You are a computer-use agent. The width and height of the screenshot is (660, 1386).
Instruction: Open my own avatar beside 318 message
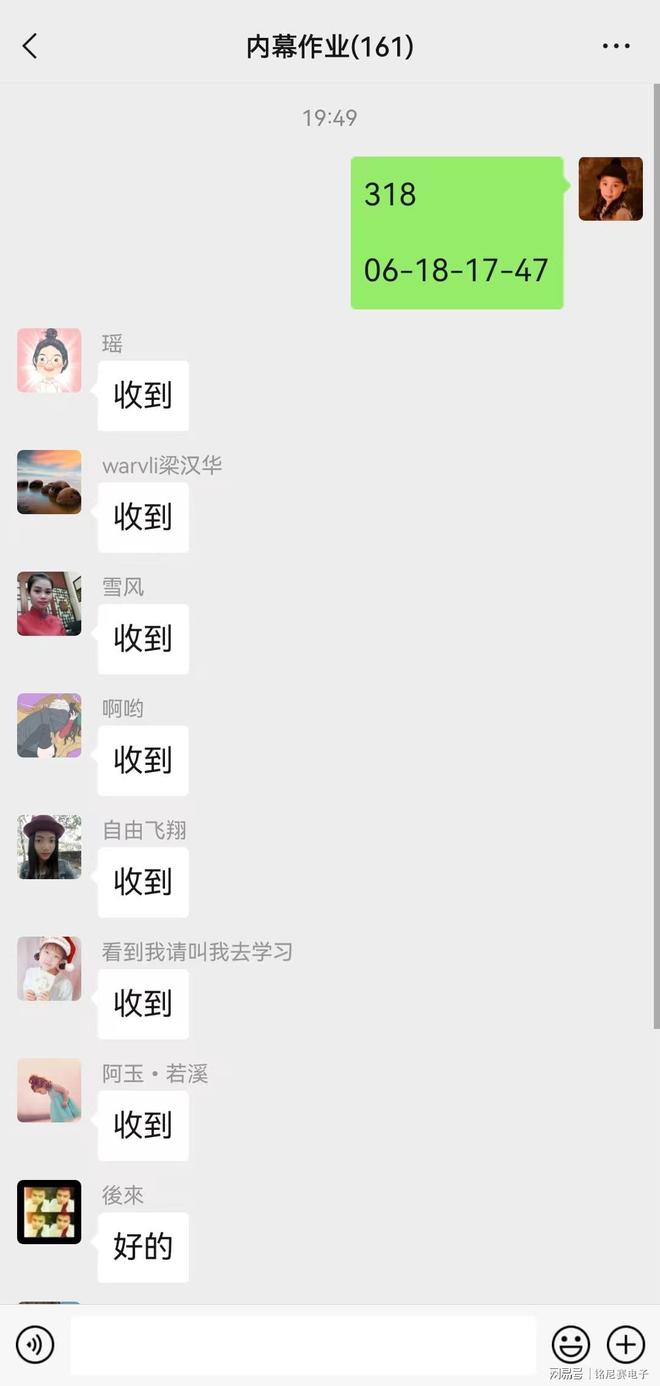[x=610, y=189]
